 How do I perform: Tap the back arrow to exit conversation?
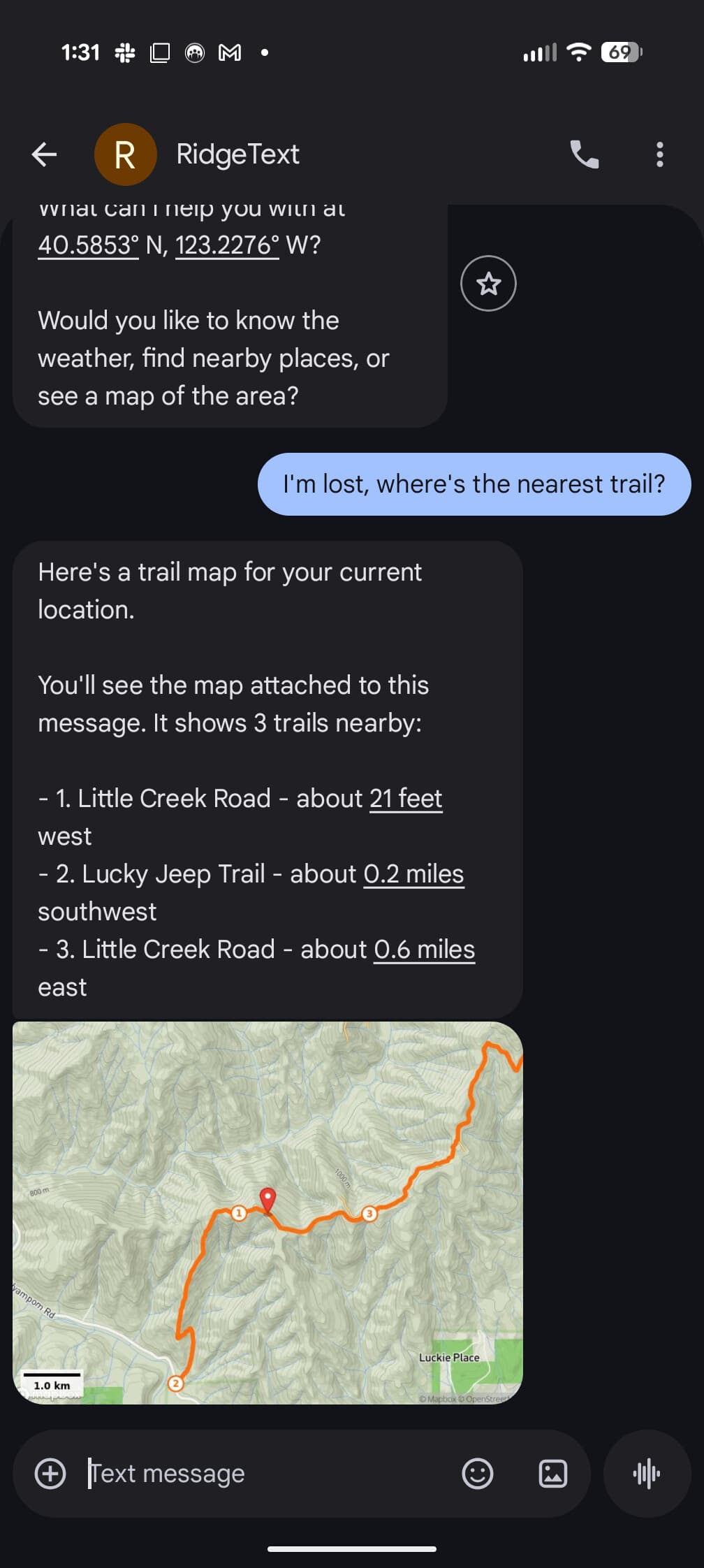(x=43, y=154)
